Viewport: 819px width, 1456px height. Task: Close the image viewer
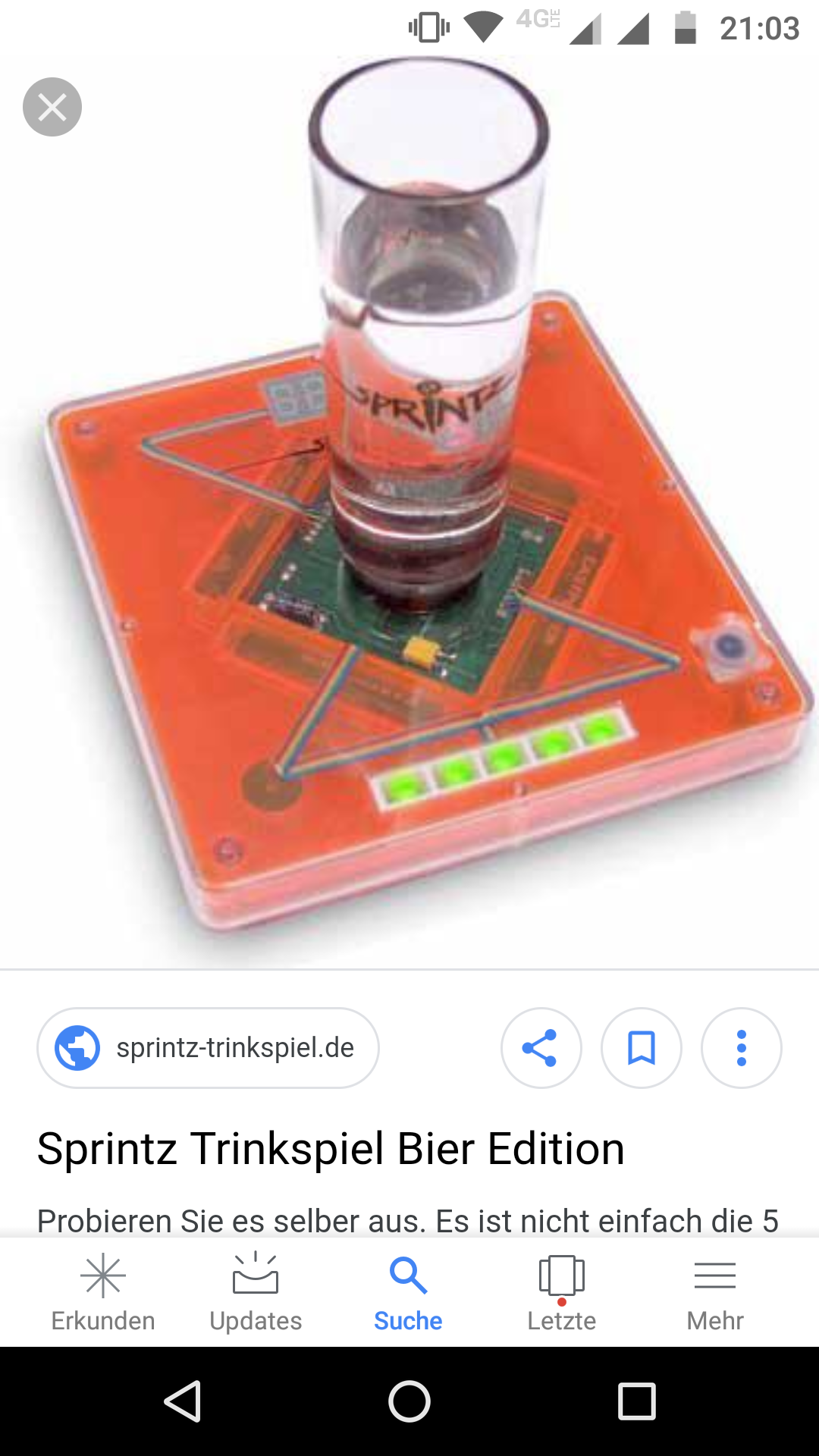[x=52, y=107]
